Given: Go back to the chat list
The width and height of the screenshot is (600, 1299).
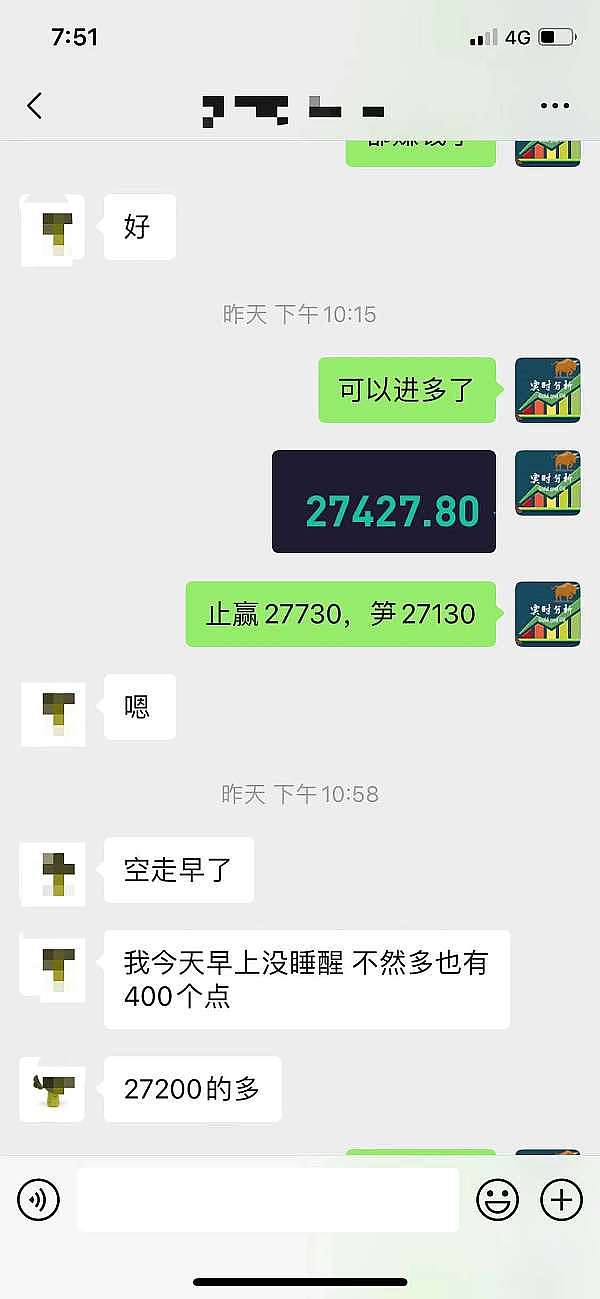Looking at the screenshot, I should [35, 106].
